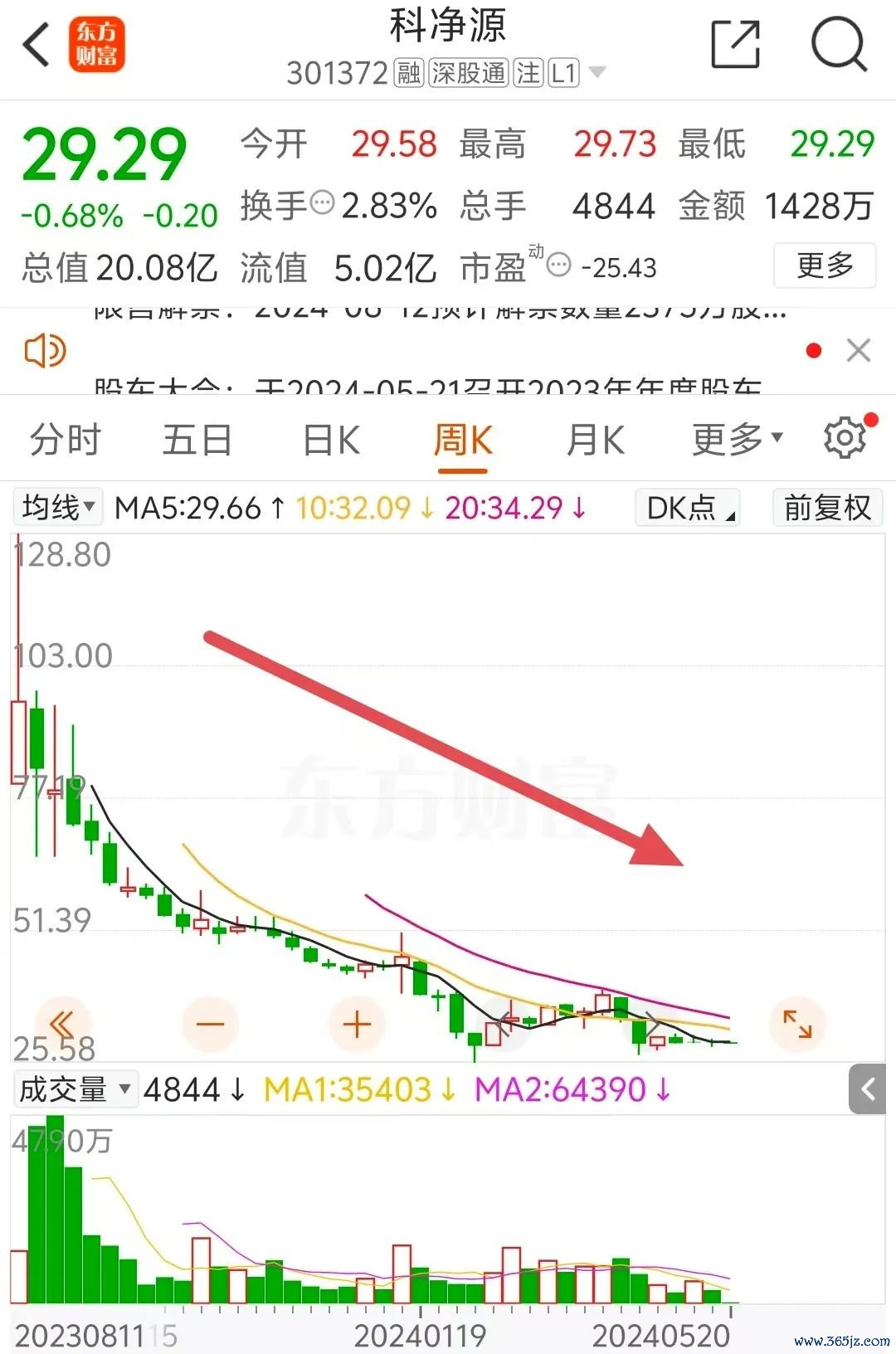Switch to the 分时 tab
The image size is (896, 1354).
[x=65, y=440]
